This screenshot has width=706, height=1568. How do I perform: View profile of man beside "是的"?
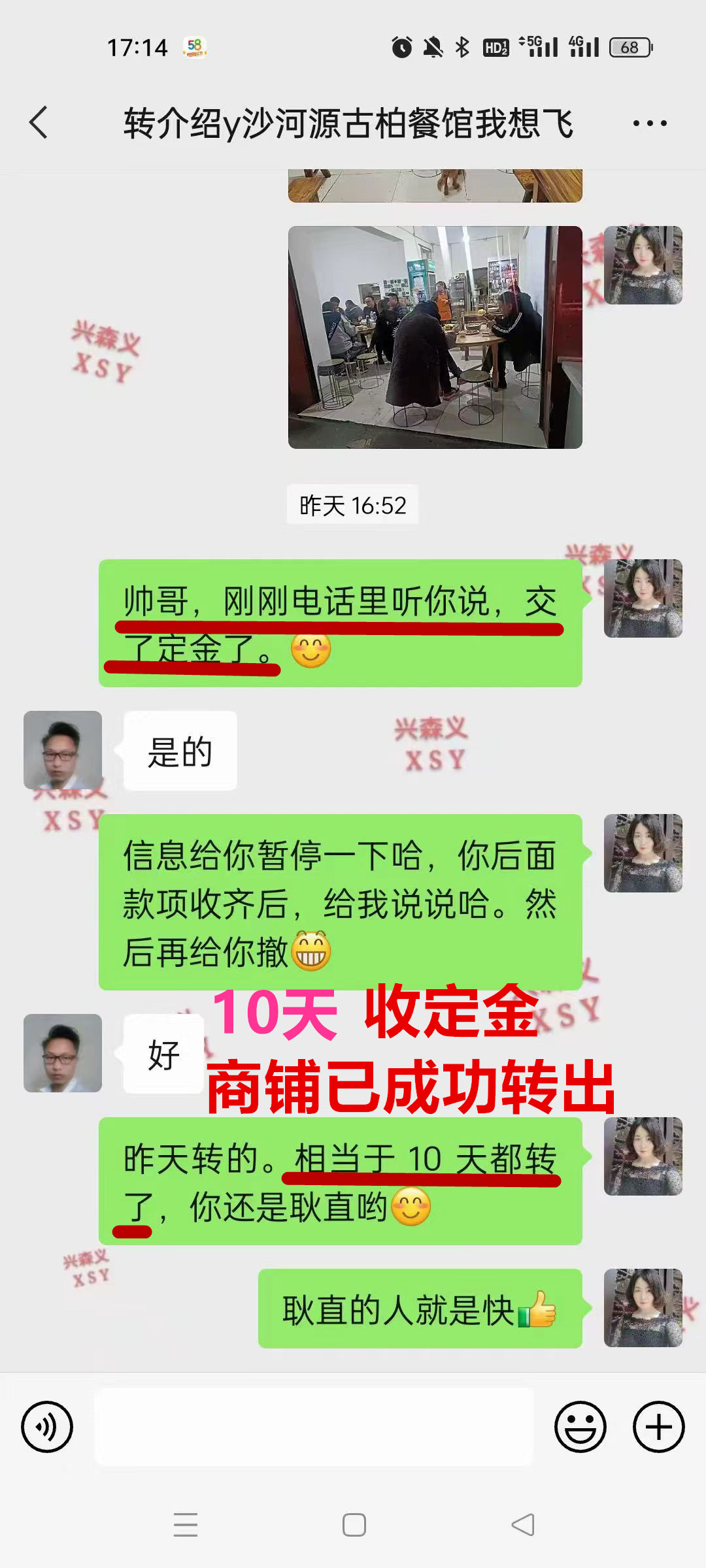pos(63,750)
